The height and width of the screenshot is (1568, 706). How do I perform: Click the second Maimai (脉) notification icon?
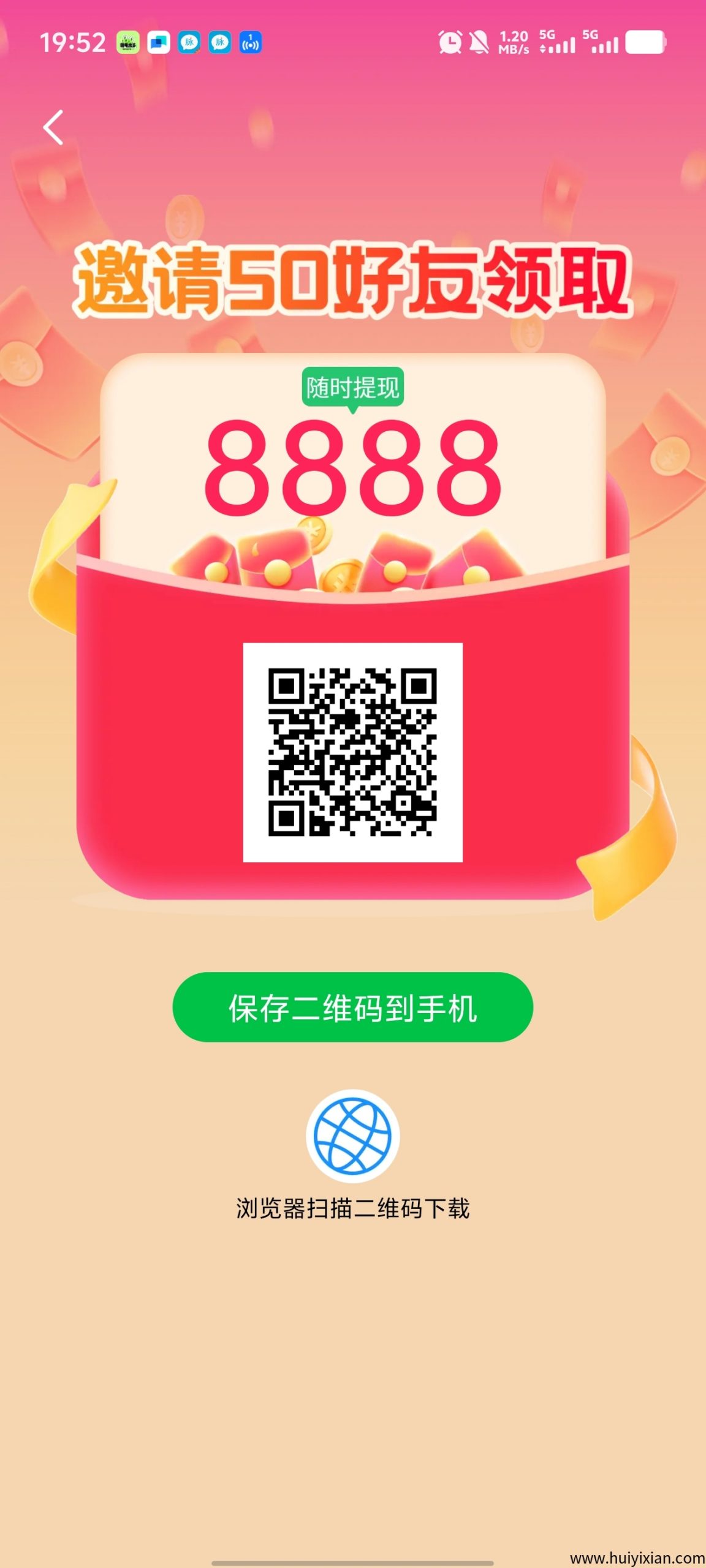(221, 43)
